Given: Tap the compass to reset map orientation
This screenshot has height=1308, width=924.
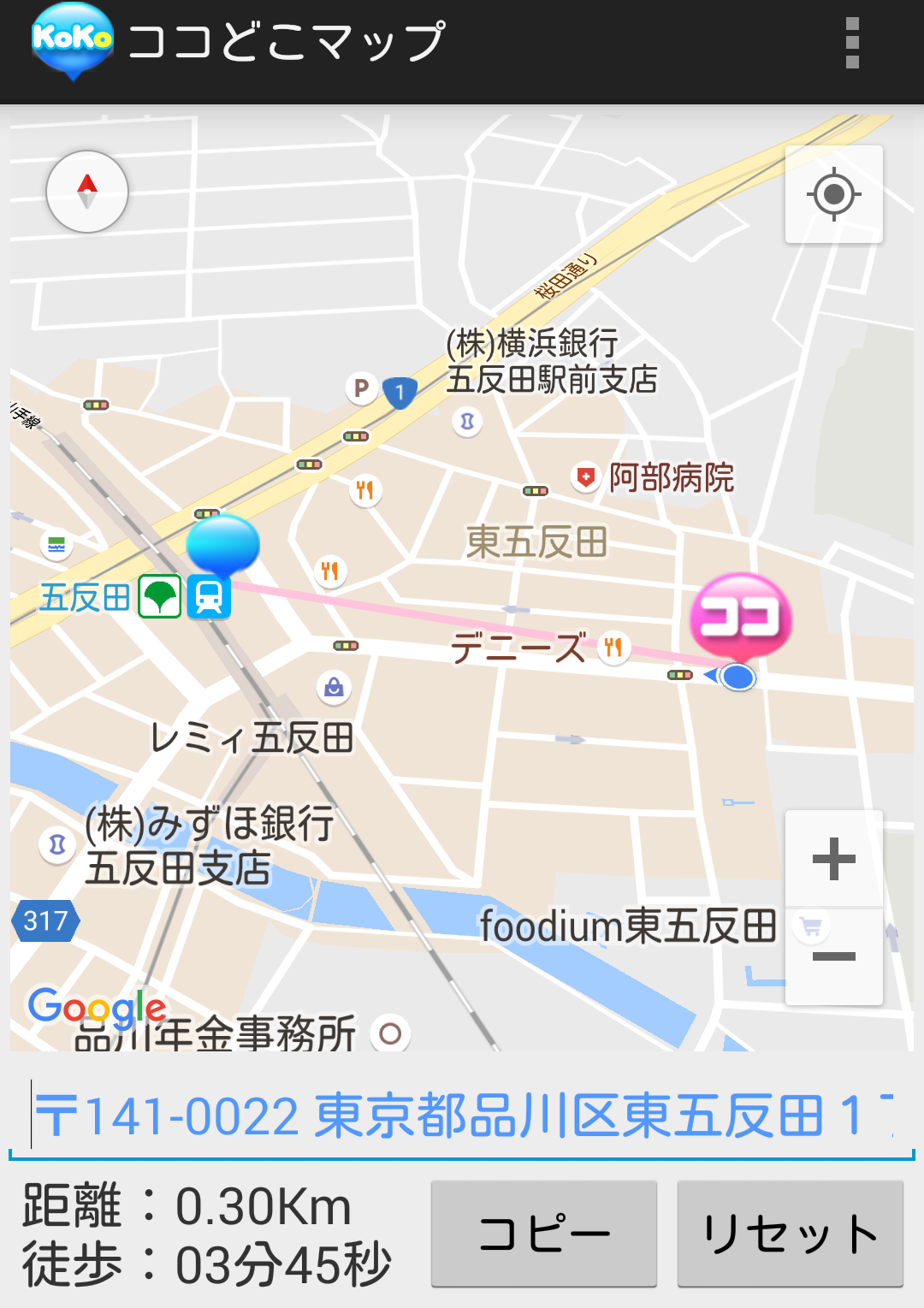Looking at the screenshot, I should tap(87, 192).
